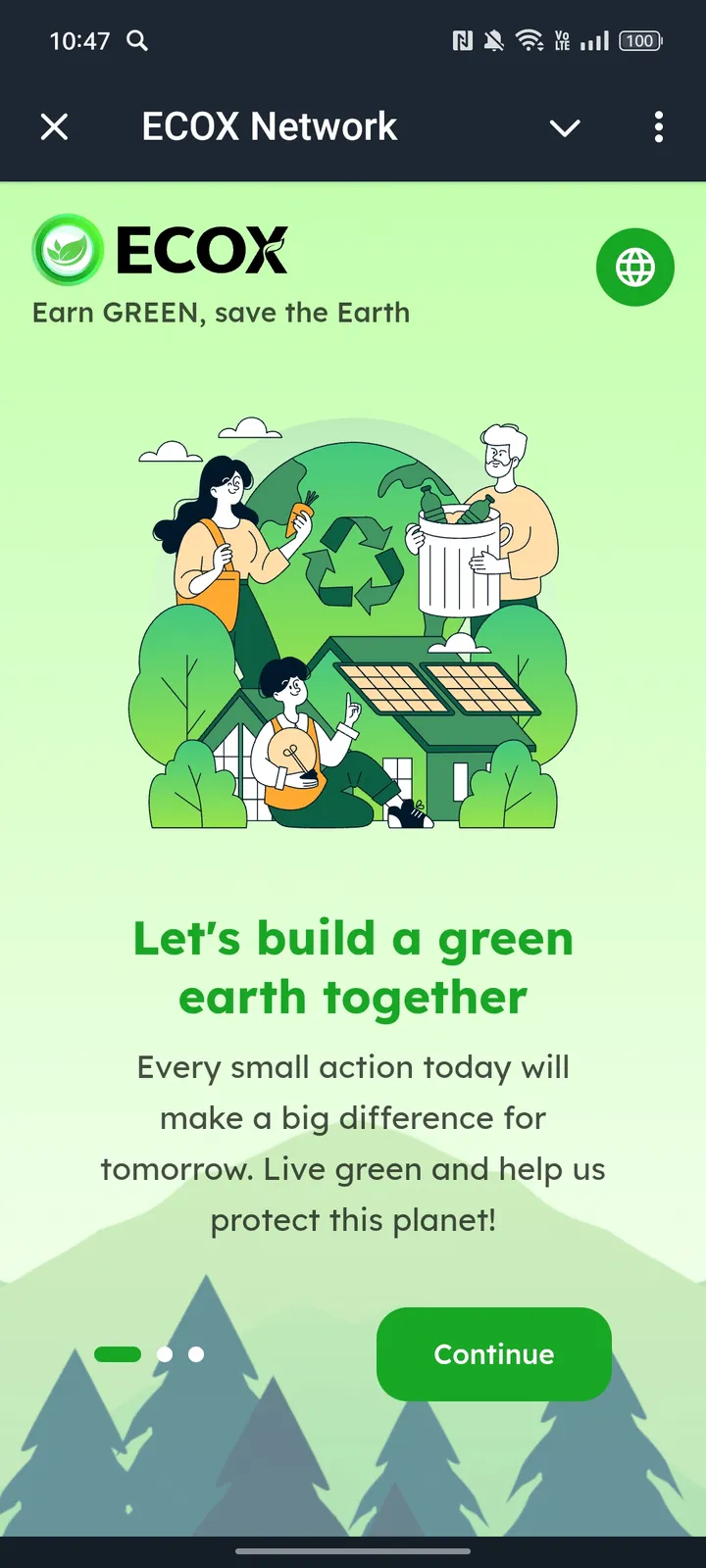Tap the muted notifications bell icon
This screenshot has height=1568, width=706.
496,40
